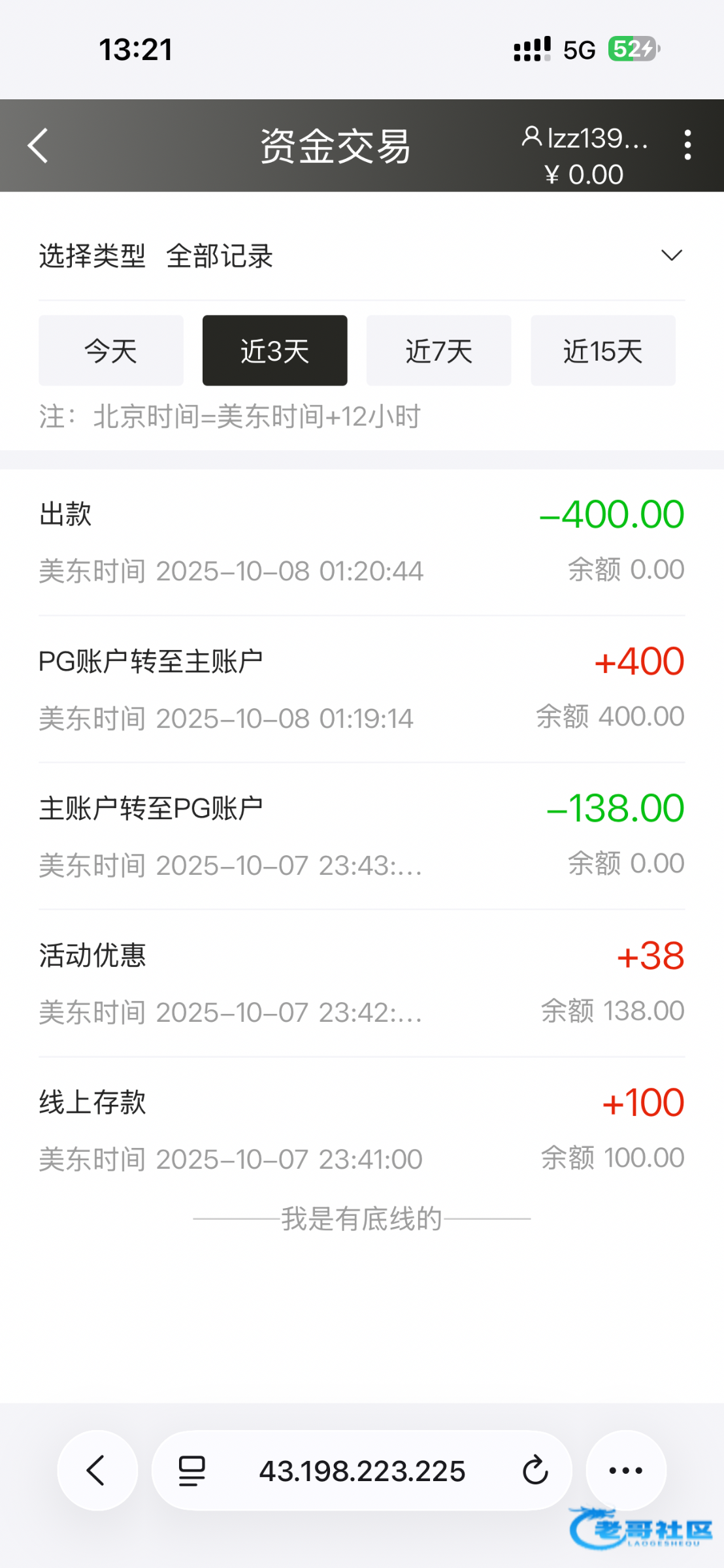
Task: Switch to the 近7天 date filter
Action: (438, 351)
